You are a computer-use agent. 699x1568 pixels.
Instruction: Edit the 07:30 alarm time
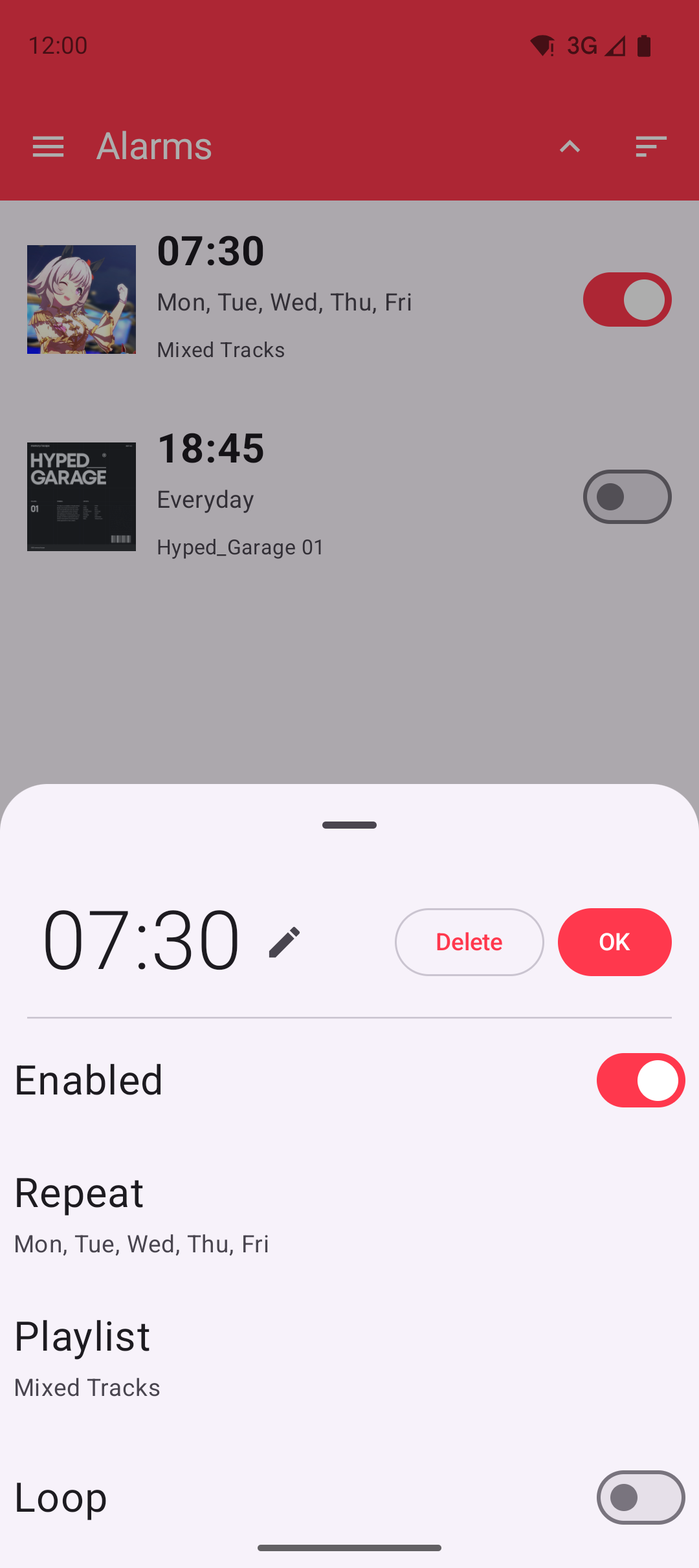tap(284, 942)
